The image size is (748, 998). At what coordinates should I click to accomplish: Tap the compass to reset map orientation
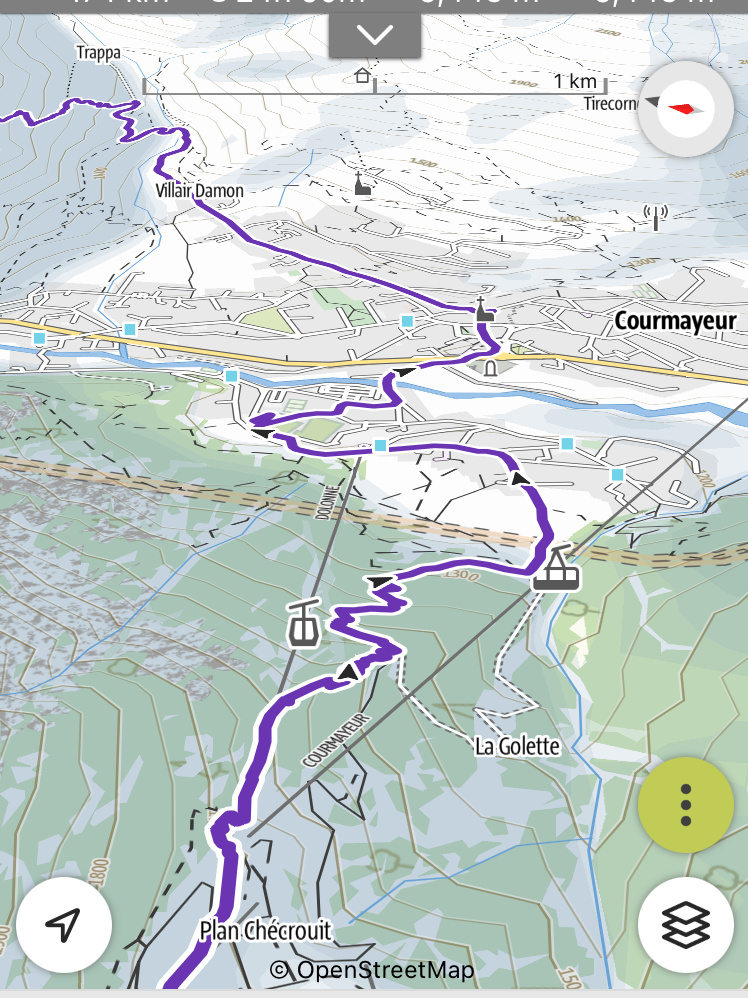click(x=685, y=109)
